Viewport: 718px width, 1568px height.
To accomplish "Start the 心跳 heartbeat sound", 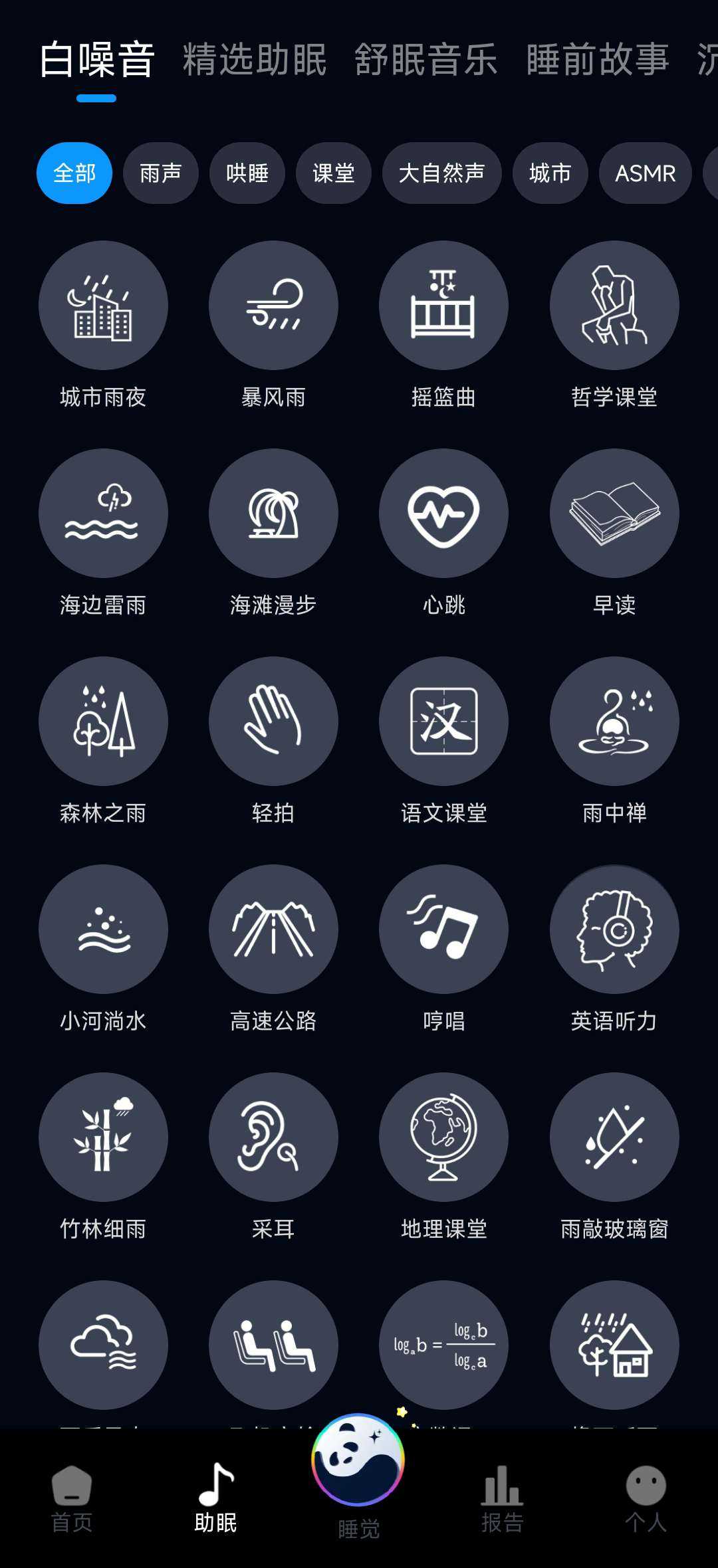I will [x=443, y=514].
